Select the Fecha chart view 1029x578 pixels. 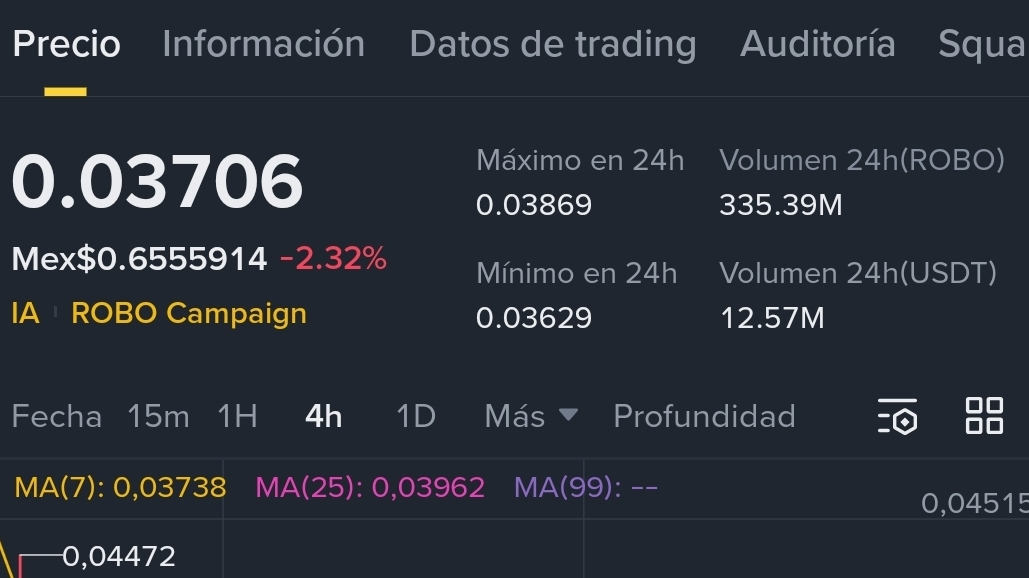coord(57,417)
